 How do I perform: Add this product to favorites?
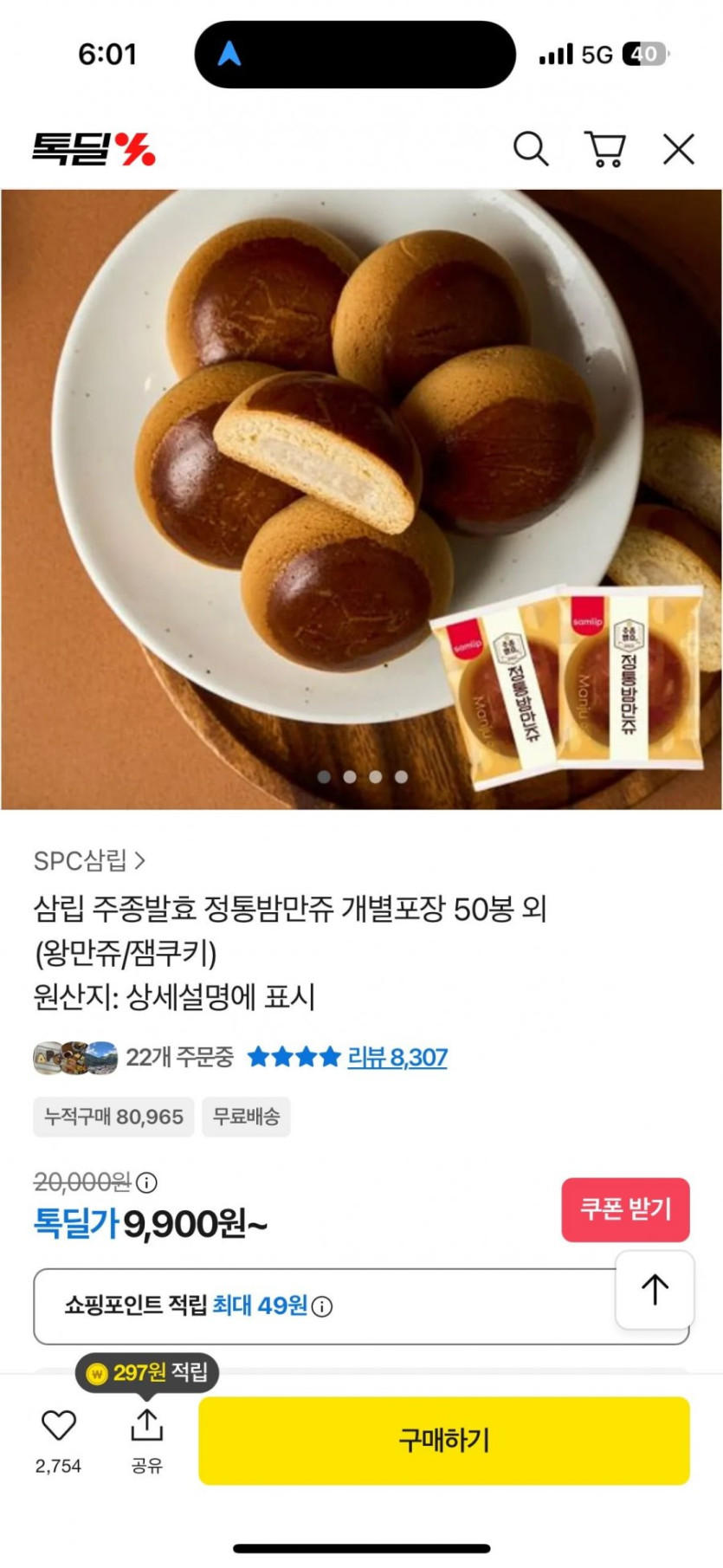[x=59, y=1425]
